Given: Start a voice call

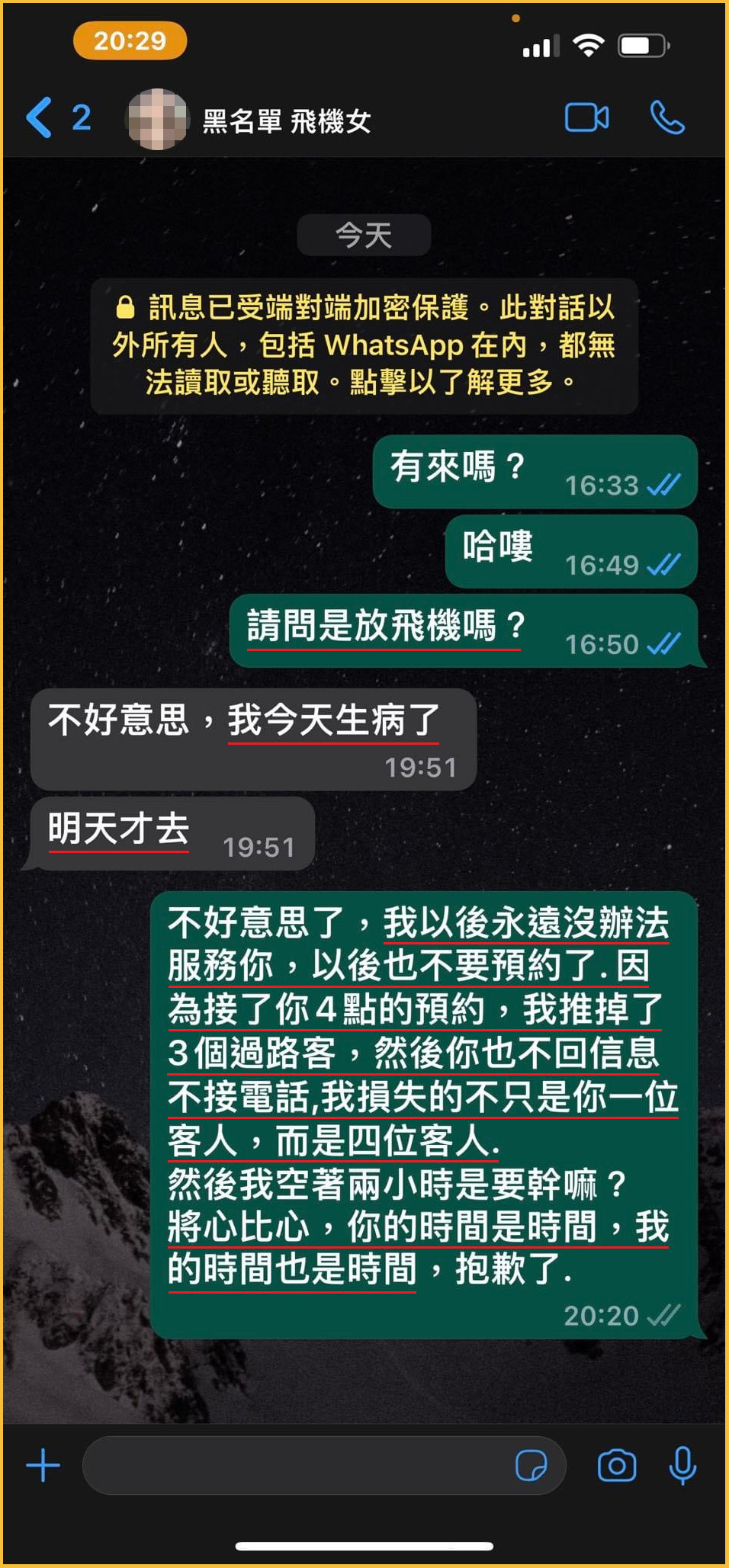Looking at the screenshot, I should (667, 118).
